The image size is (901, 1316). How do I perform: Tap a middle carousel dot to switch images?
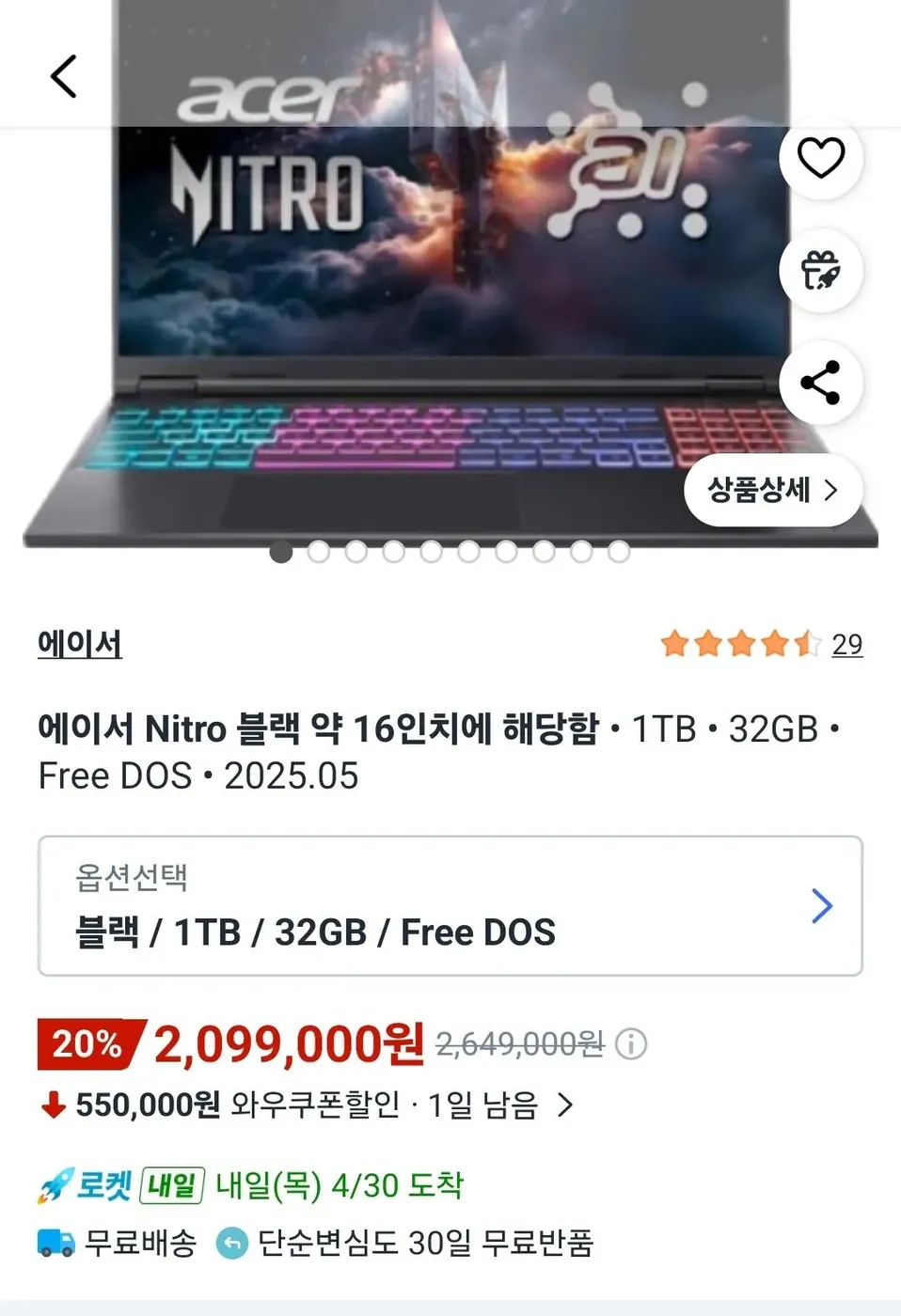click(432, 553)
